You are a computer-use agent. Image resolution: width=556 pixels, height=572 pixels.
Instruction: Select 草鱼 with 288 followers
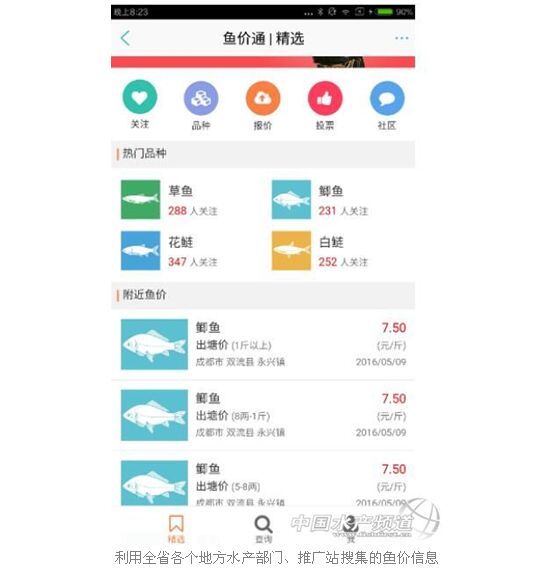170,200
